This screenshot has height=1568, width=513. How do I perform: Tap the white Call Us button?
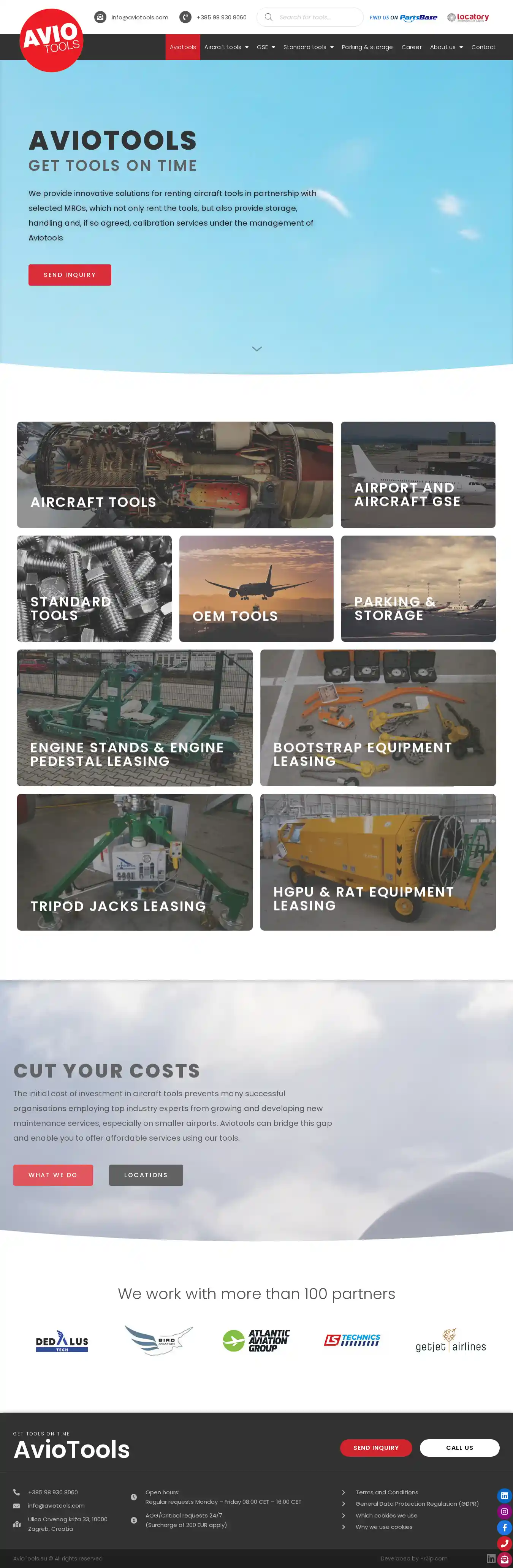click(x=459, y=1448)
